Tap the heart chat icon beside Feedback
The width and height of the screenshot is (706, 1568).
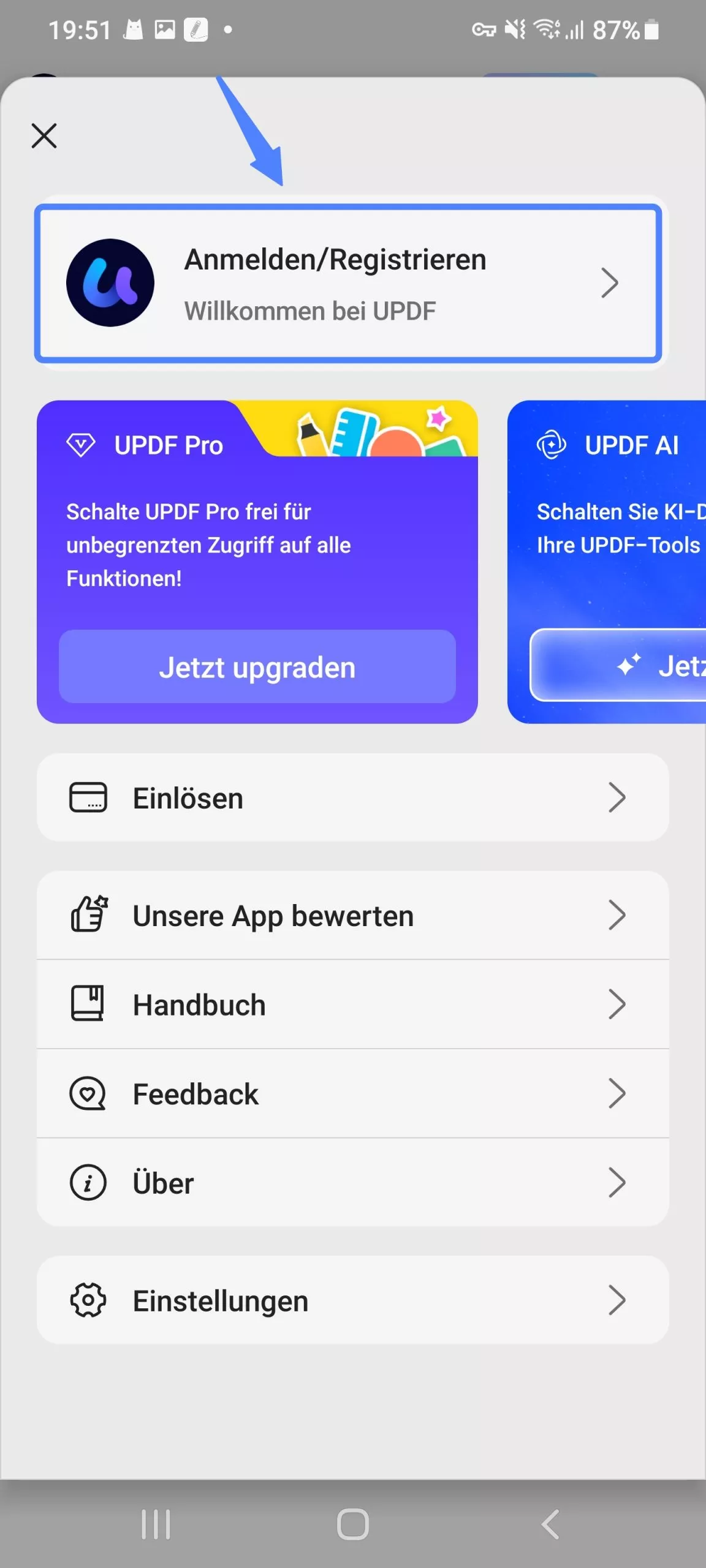coord(88,1093)
